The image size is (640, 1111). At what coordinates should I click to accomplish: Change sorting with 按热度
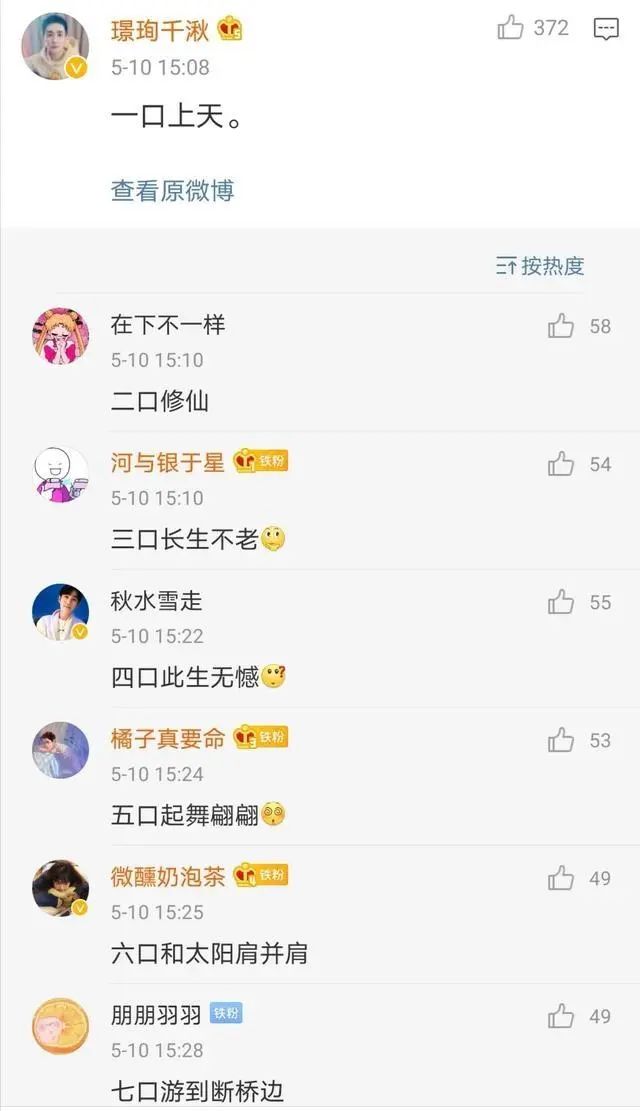tap(540, 266)
